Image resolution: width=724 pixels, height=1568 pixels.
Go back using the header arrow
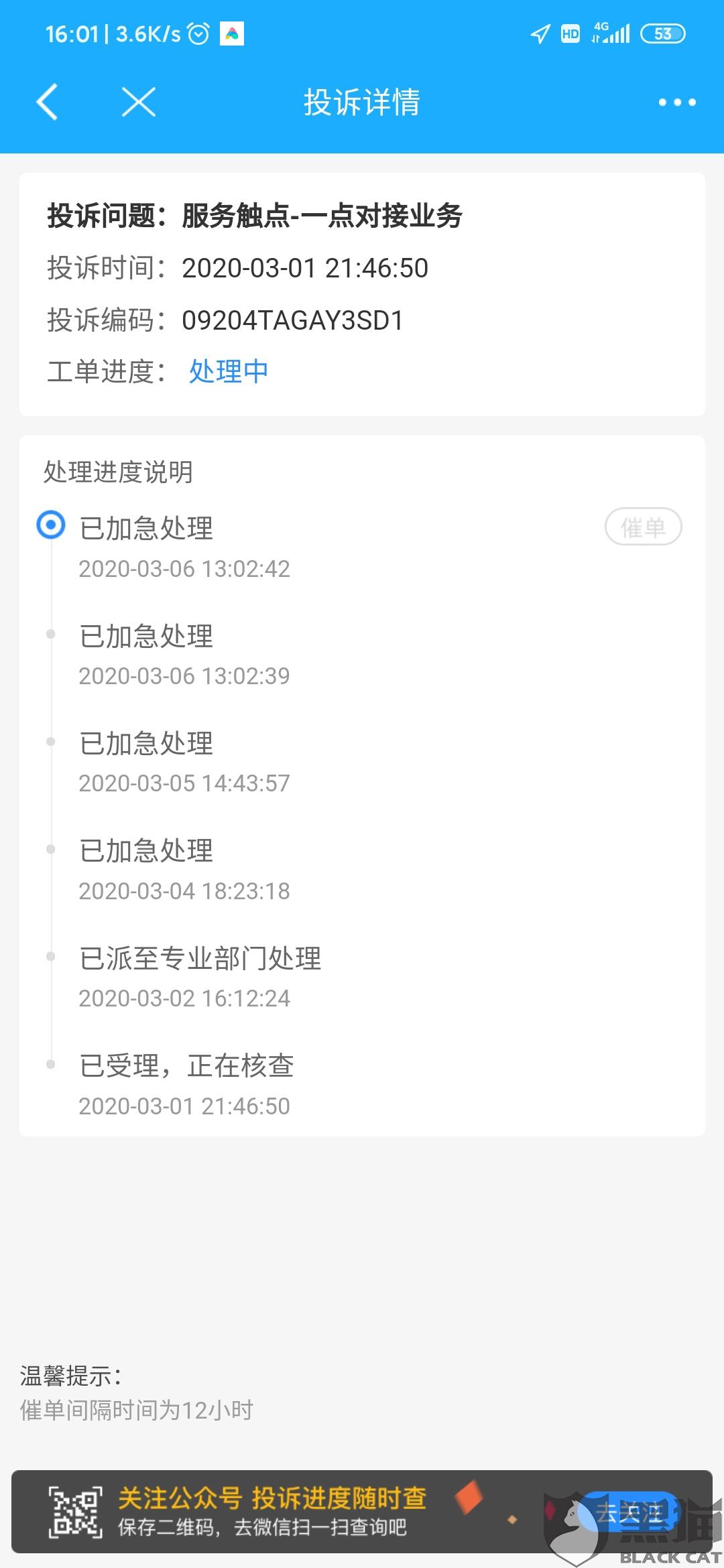(47, 103)
